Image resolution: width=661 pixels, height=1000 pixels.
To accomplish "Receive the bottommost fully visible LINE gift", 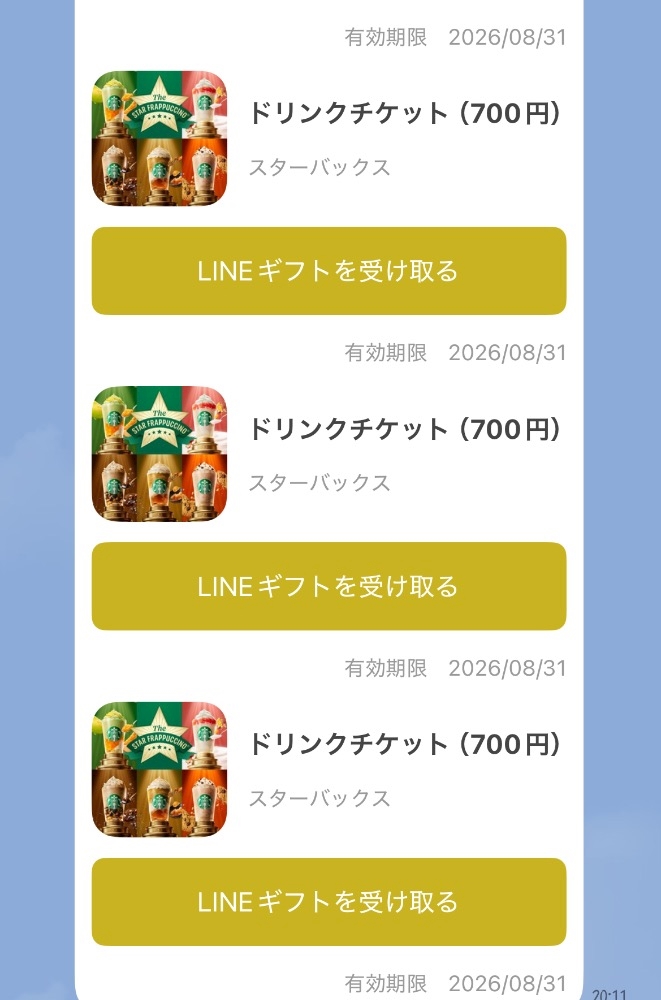I will click(x=329, y=902).
